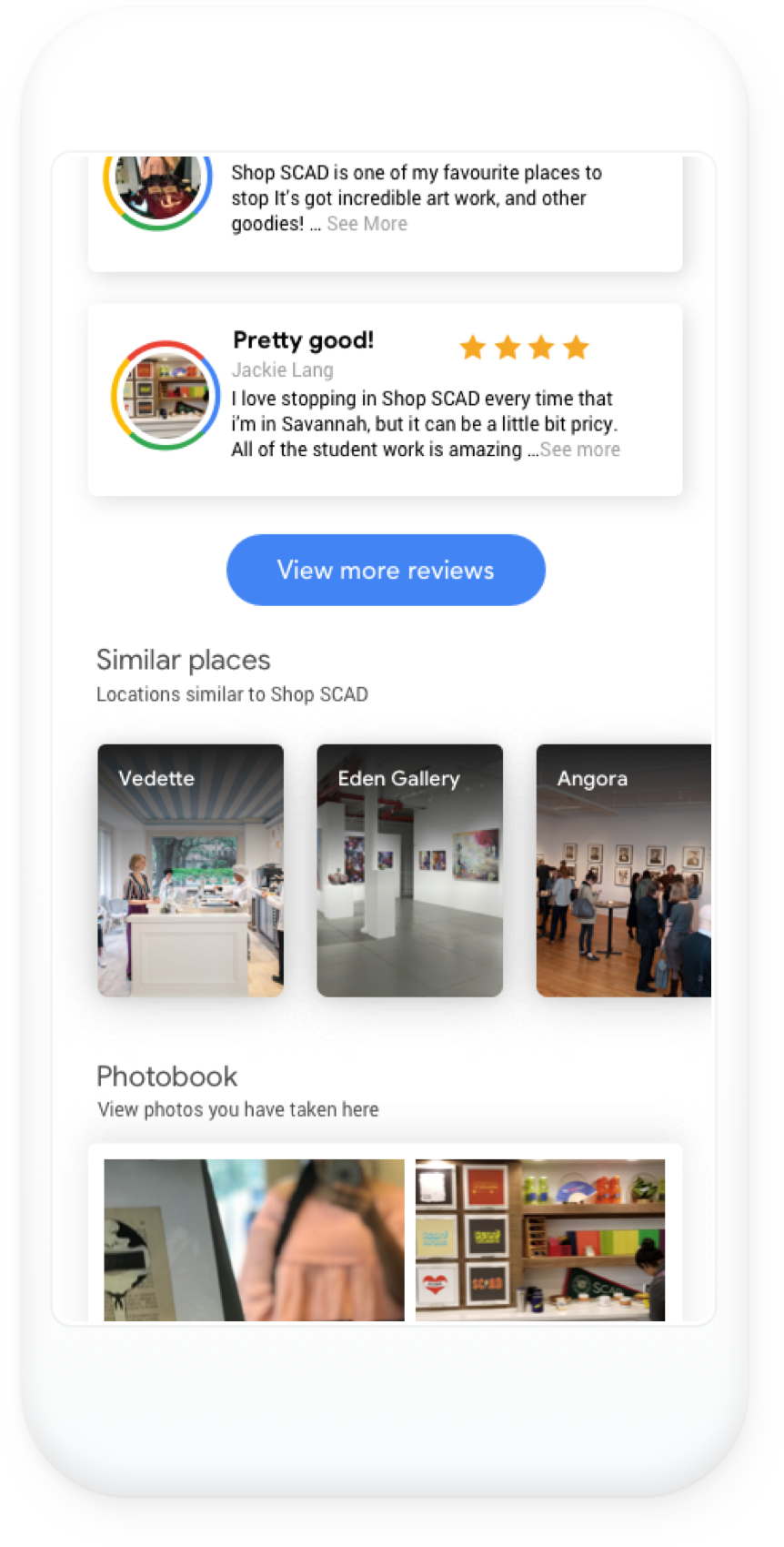Open the Eden Gallery card
The height and width of the screenshot is (1547, 784).
pos(409,871)
